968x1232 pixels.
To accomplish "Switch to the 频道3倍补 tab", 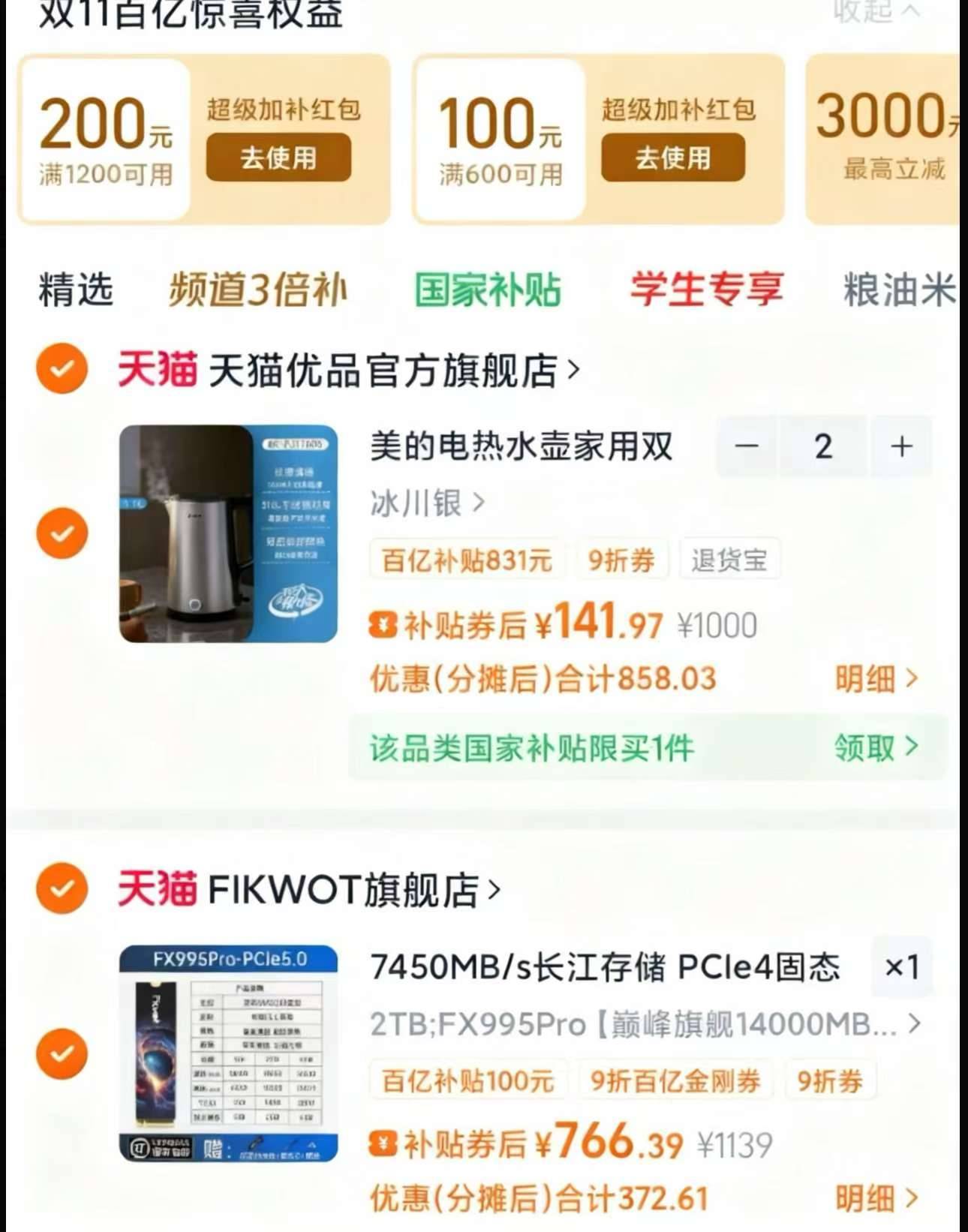I will (258, 290).
